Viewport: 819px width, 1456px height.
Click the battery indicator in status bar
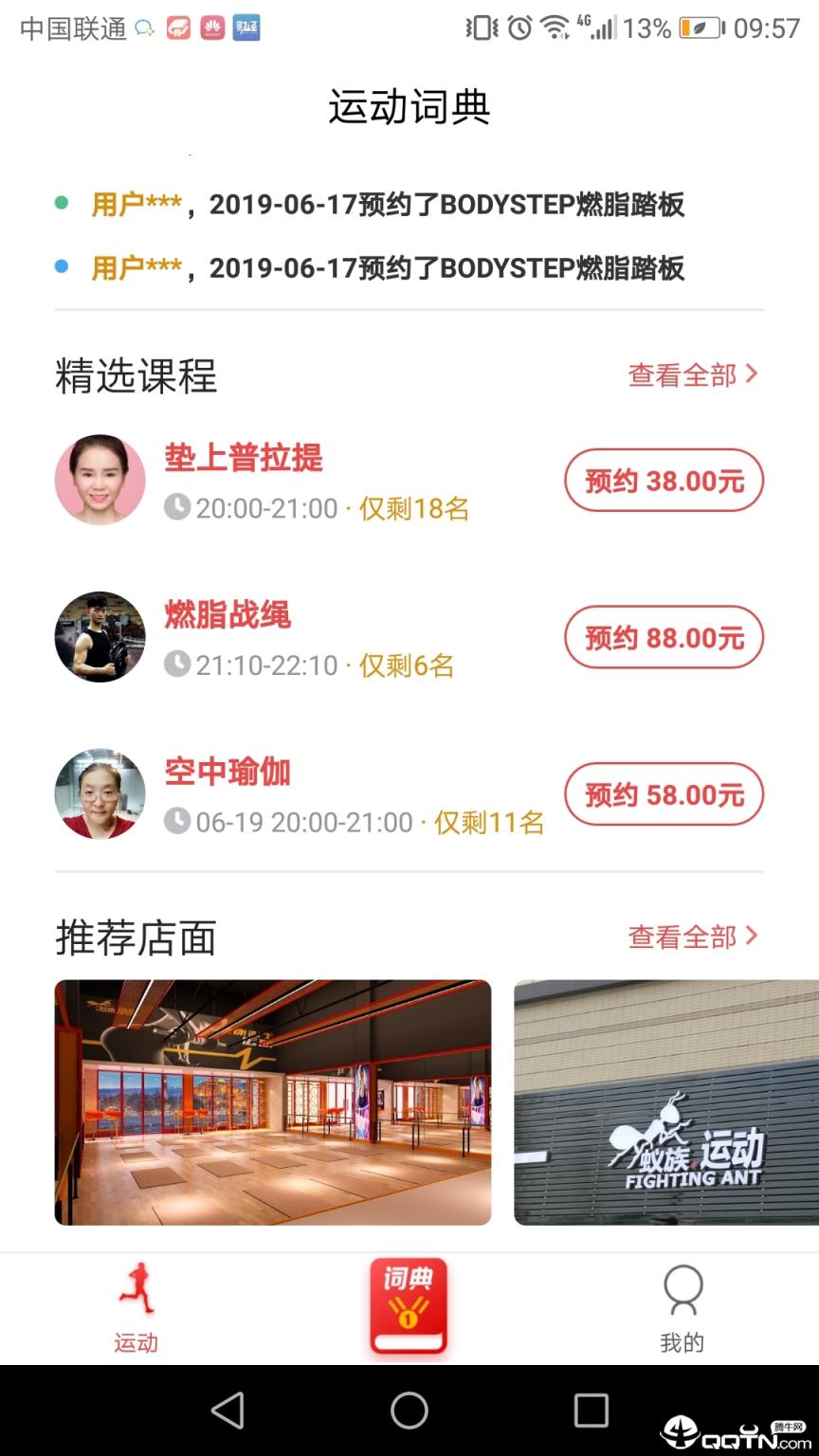[x=701, y=28]
